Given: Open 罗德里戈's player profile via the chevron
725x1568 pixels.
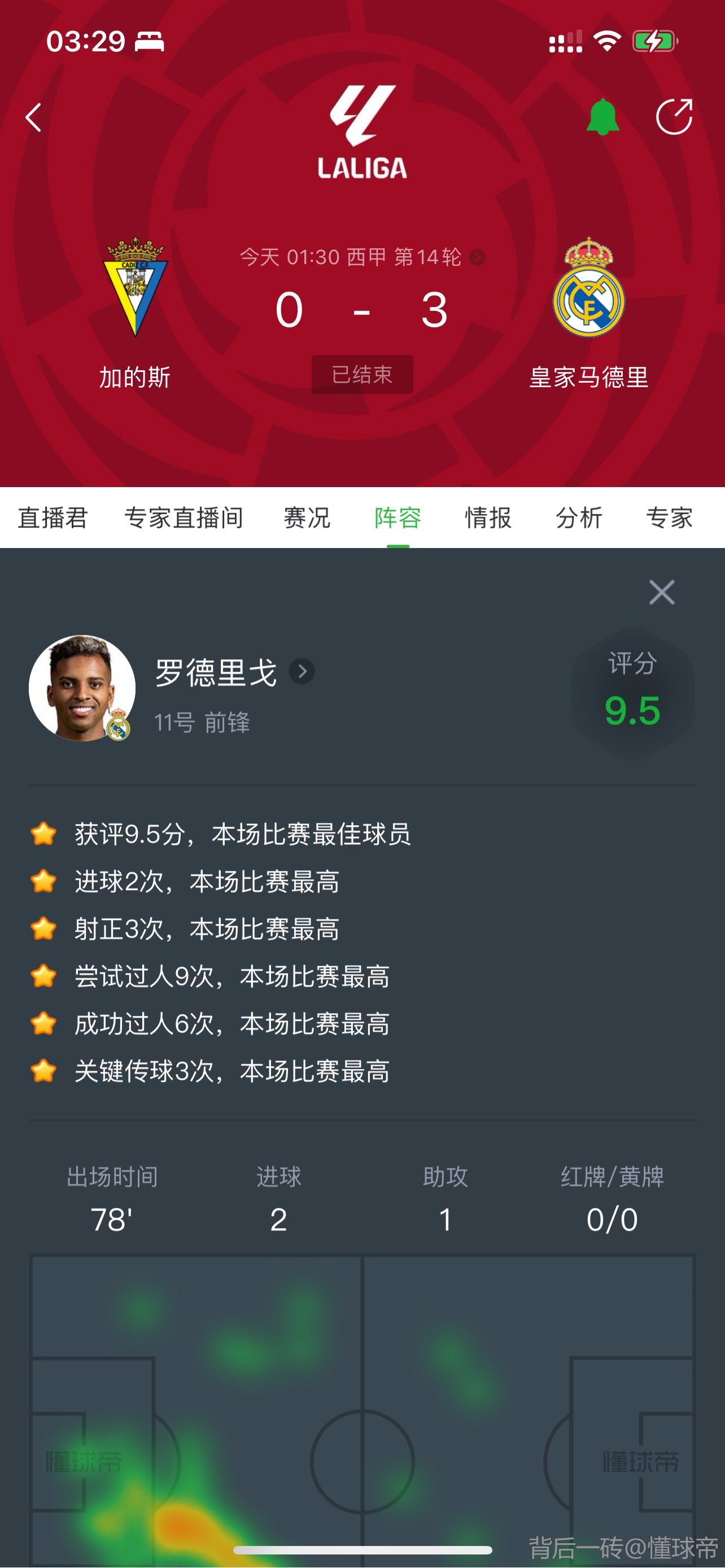Looking at the screenshot, I should click(302, 671).
